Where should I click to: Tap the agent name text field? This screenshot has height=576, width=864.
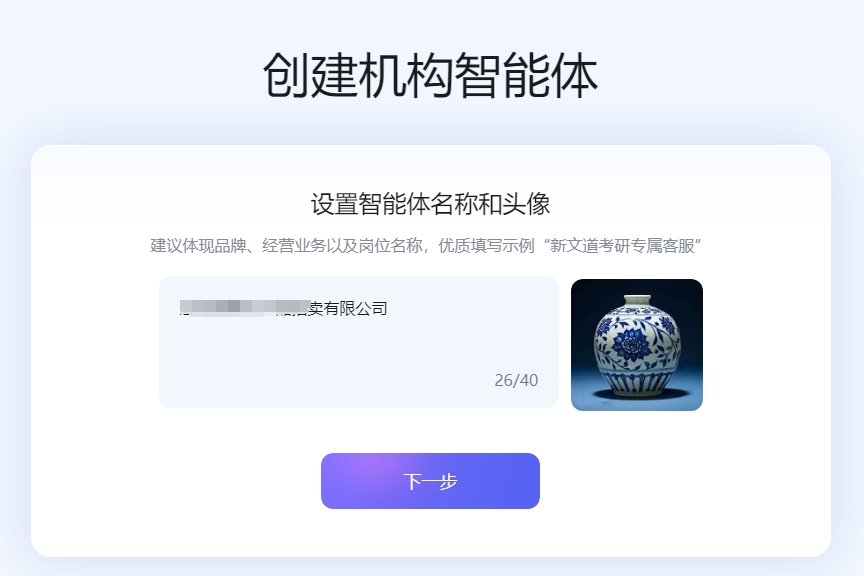coord(358,341)
